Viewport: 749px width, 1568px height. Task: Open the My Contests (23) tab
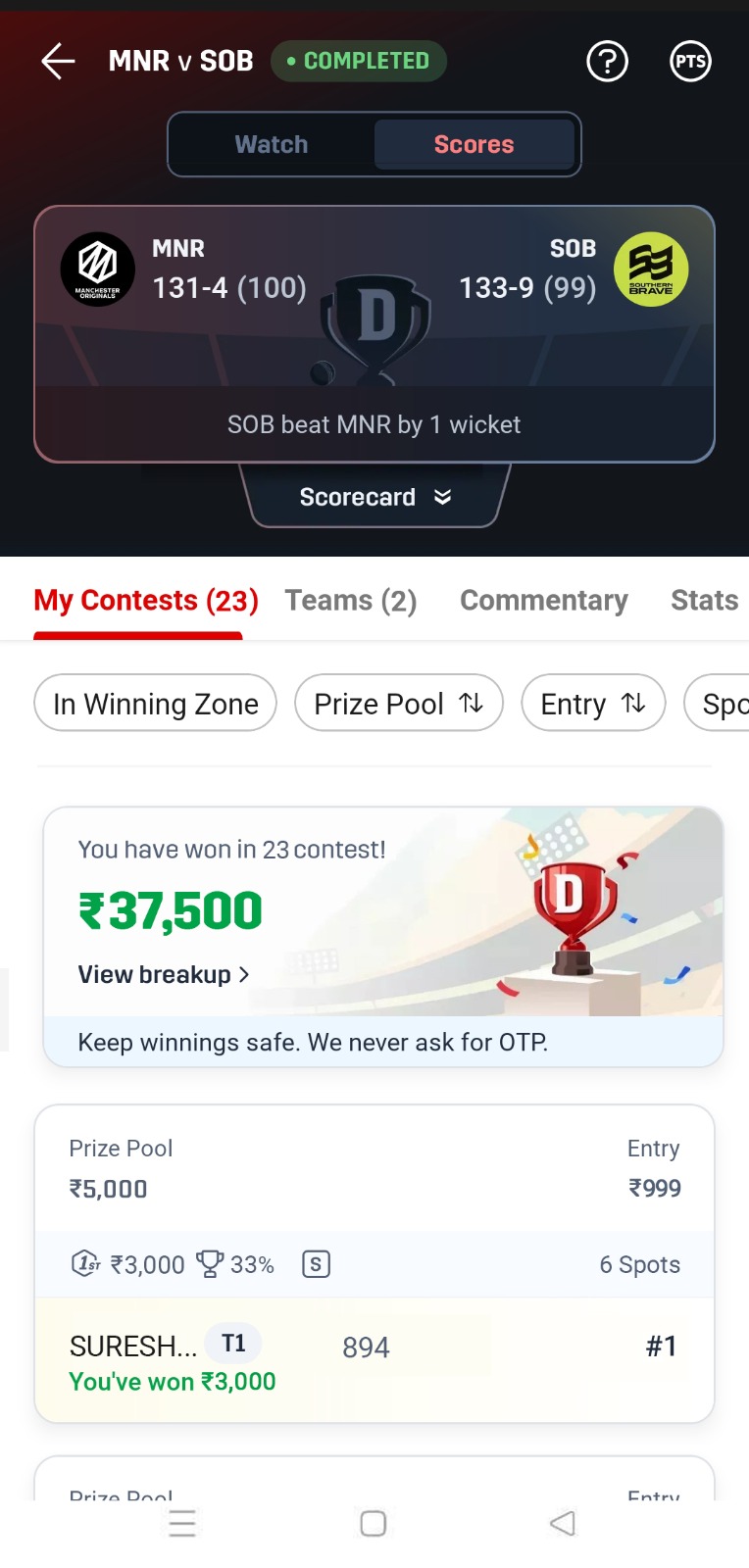tap(146, 601)
